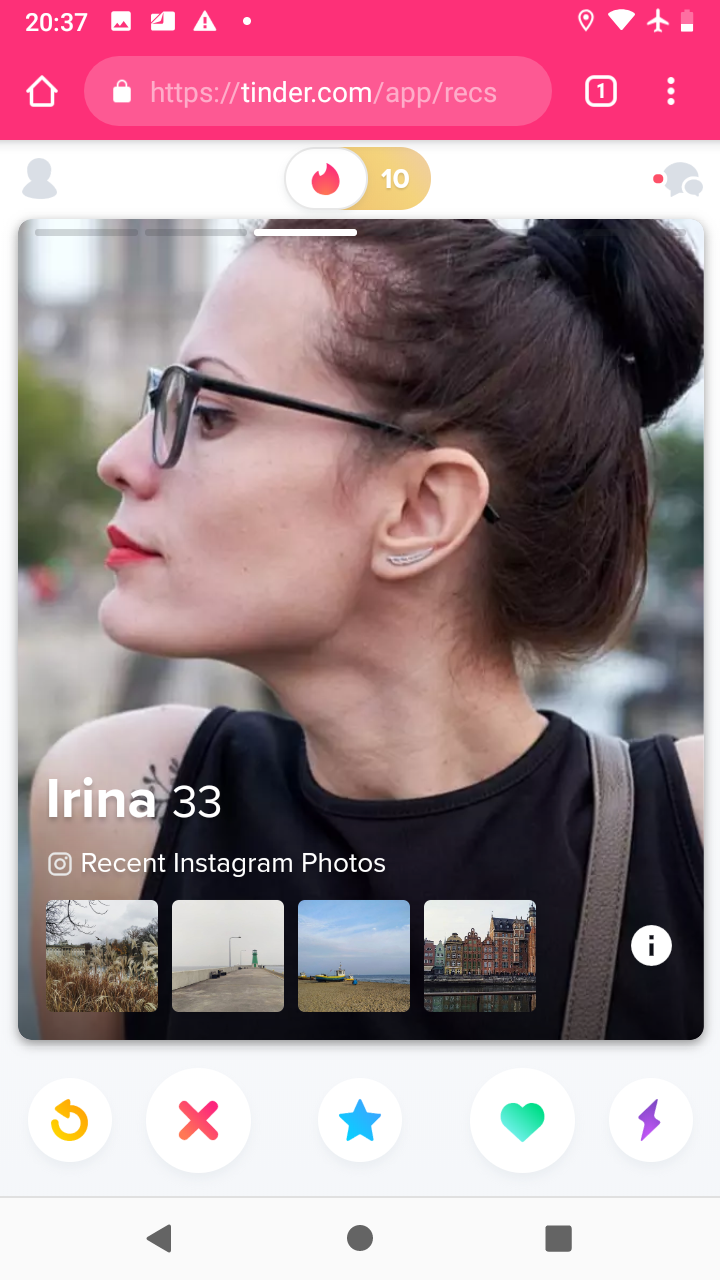Activate the purple lightning Boost
This screenshot has width=720, height=1280.
(x=650, y=1121)
